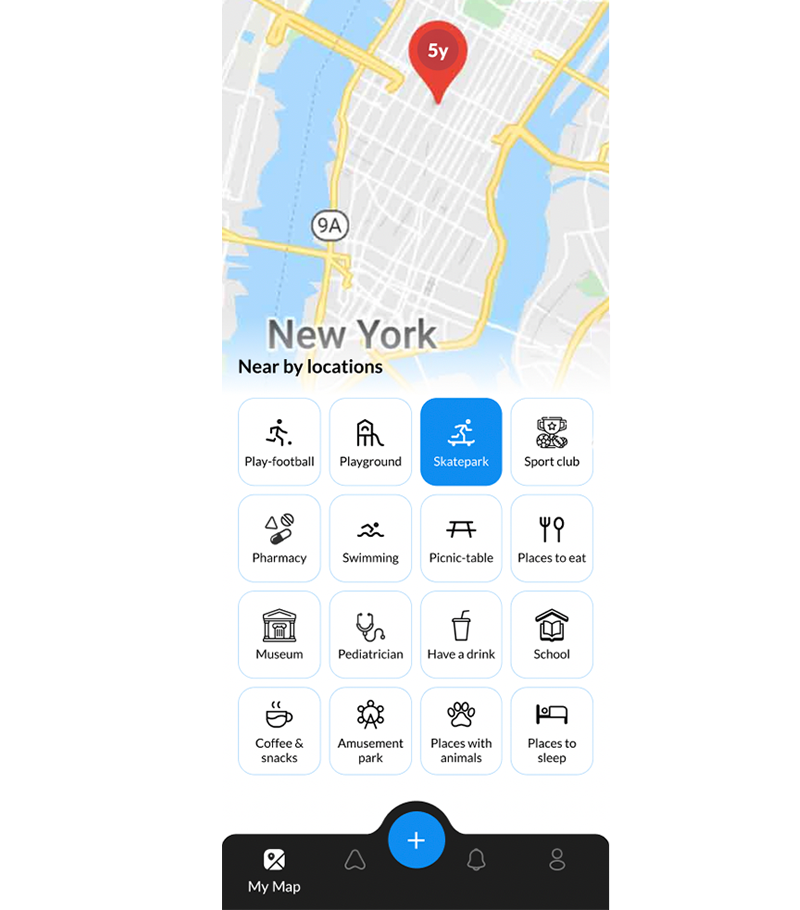The width and height of the screenshot is (800, 910).
Task: Select the Have a drink tile
Action: click(x=461, y=634)
